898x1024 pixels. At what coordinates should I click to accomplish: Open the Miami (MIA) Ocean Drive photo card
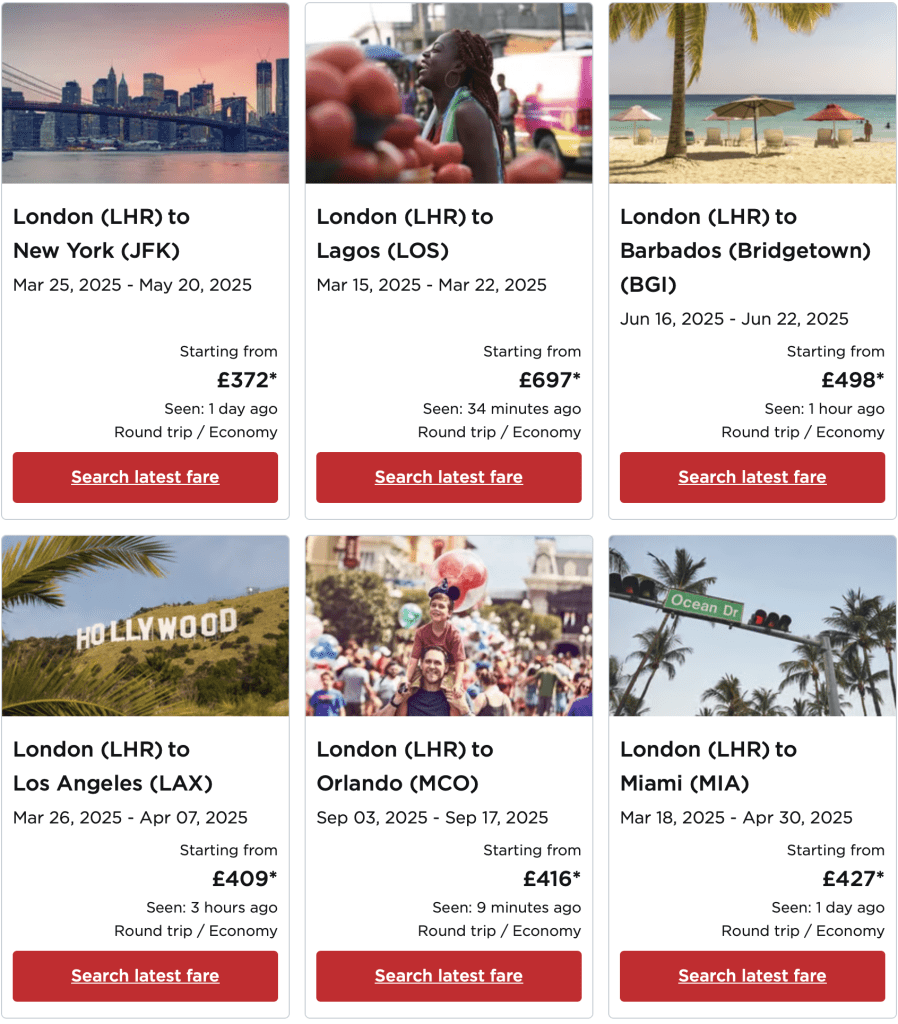pos(752,626)
